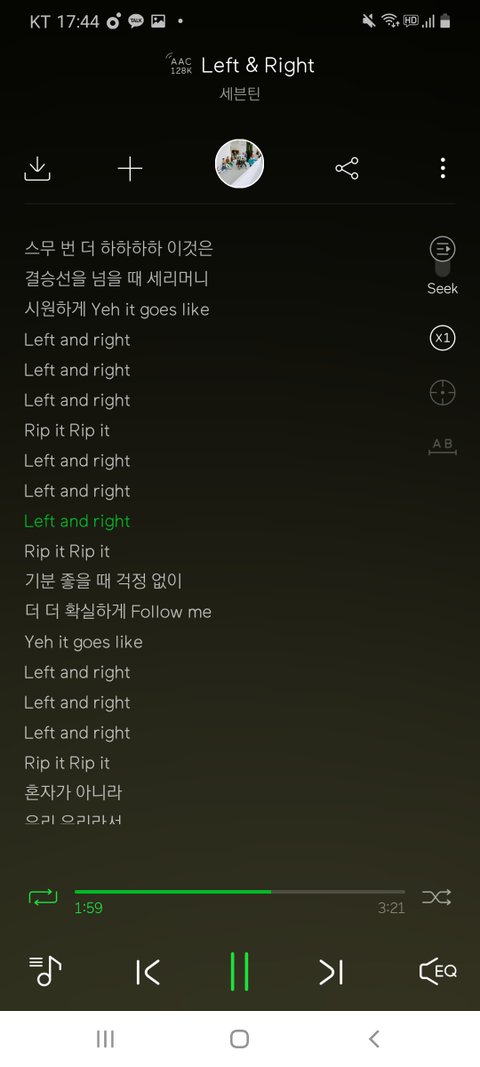Screen dimensions: 480x1067
Task: Jump to a point on the progress bar
Action: (x=240, y=891)
